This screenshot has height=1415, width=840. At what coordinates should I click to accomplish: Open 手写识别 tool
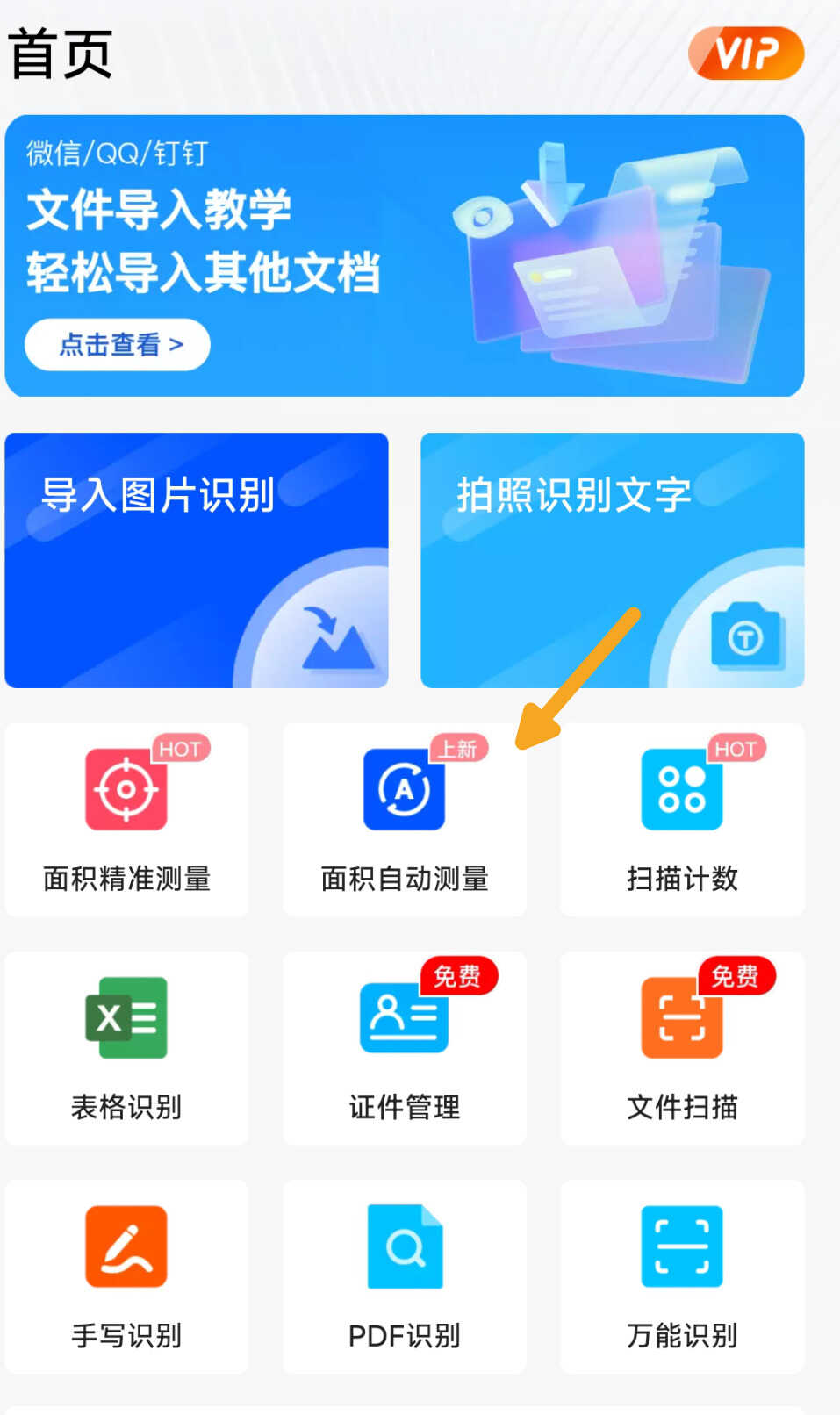[126, 1275]
